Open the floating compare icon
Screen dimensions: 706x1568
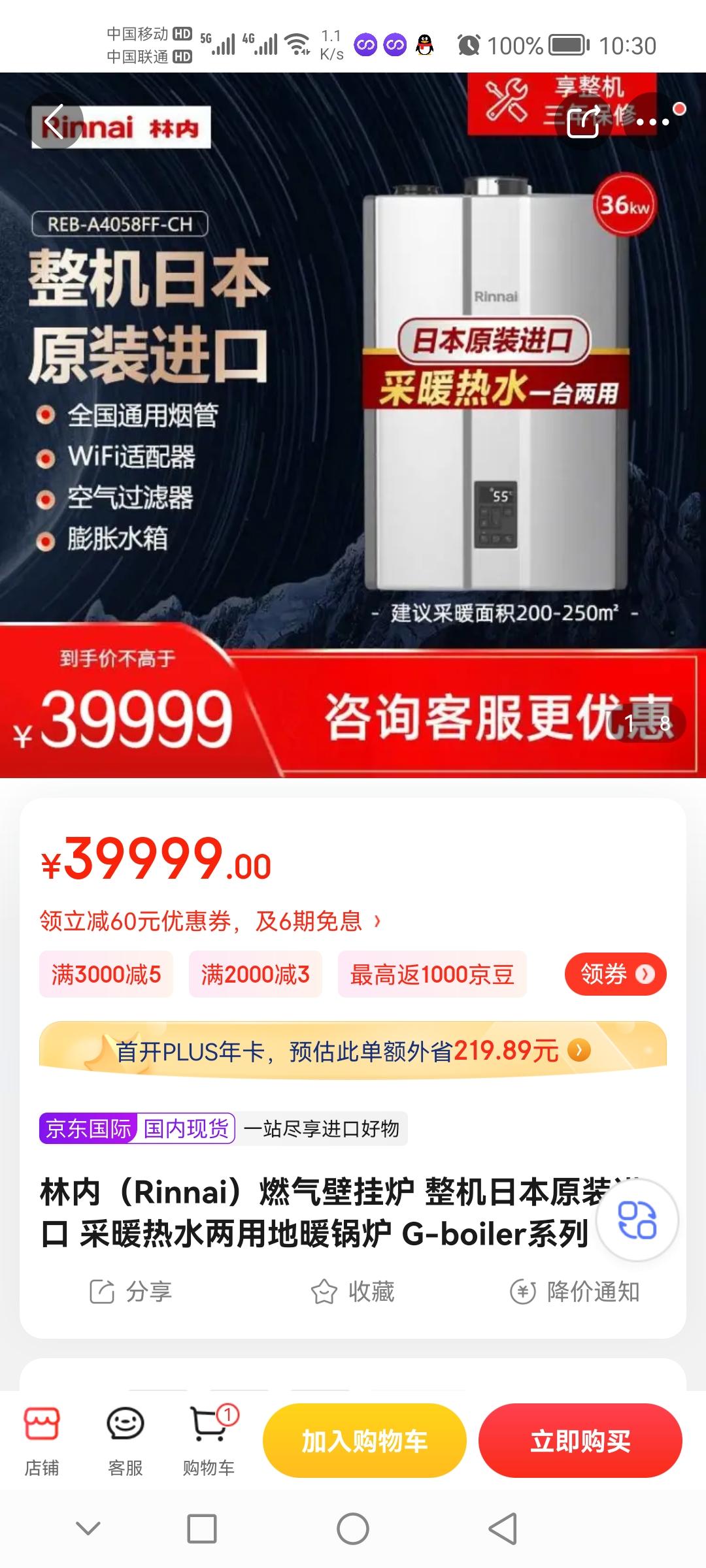637,1220
